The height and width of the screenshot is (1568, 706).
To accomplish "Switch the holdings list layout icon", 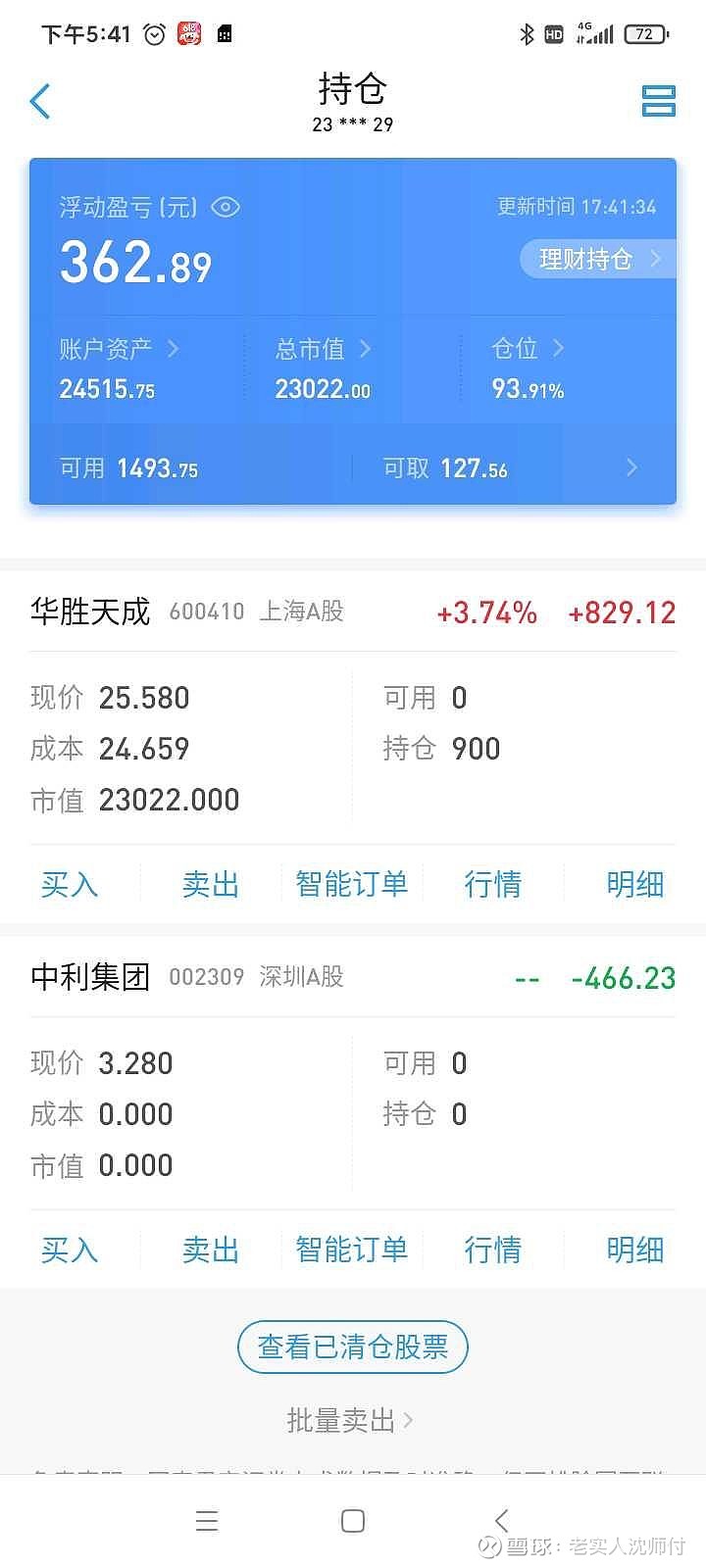I will pyautogui.click(x=659, y=100).
